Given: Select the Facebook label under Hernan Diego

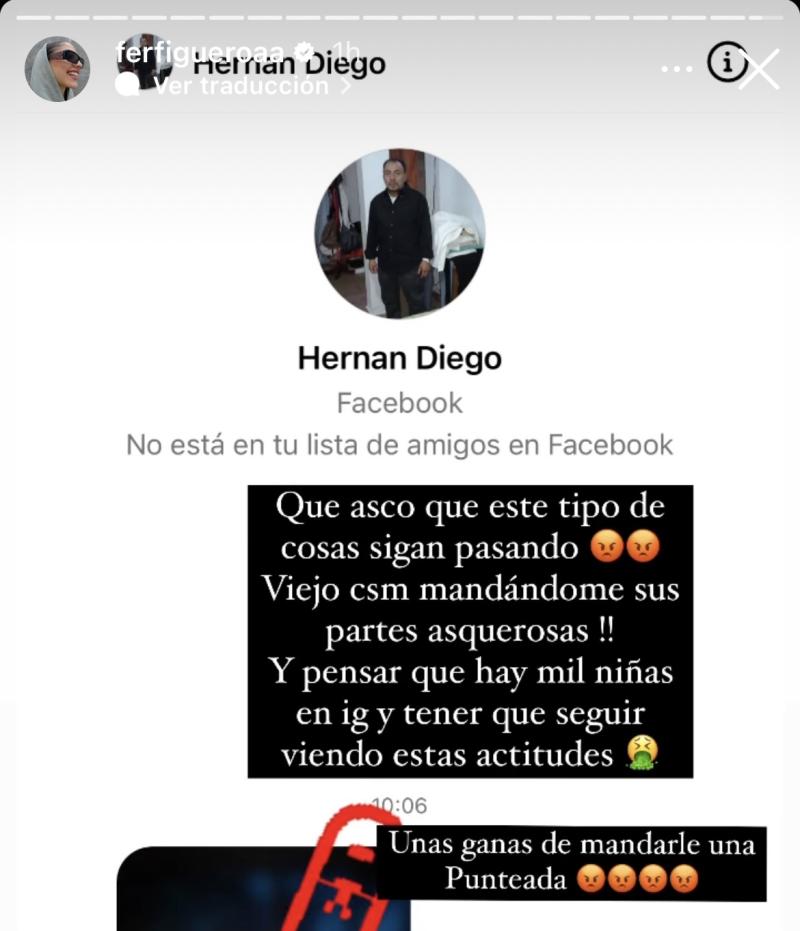Looking at the screenshot, I should pos(399,403).
